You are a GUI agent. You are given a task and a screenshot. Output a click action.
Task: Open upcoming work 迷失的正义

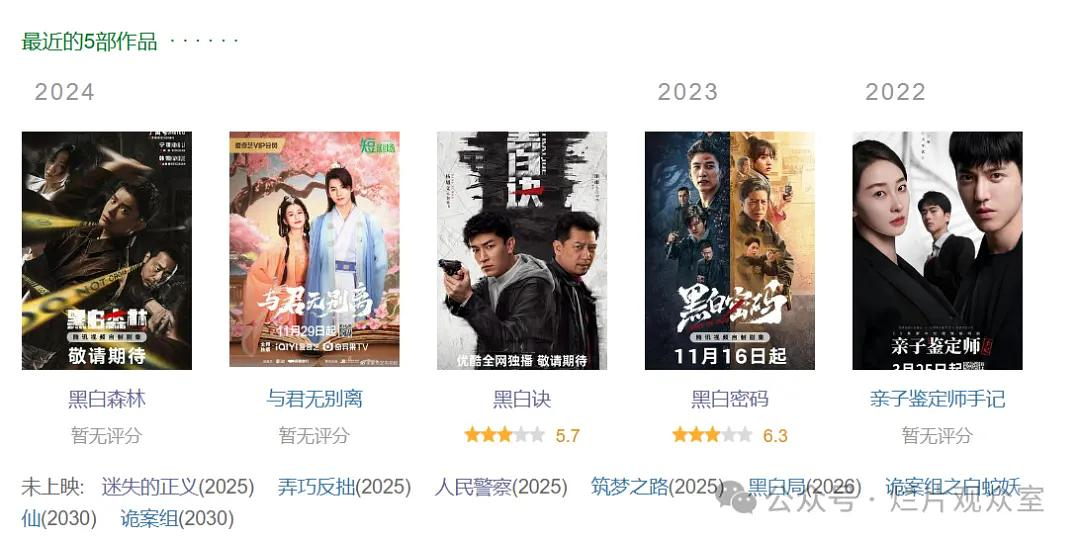pyautogui.click(x=150, y=487)
